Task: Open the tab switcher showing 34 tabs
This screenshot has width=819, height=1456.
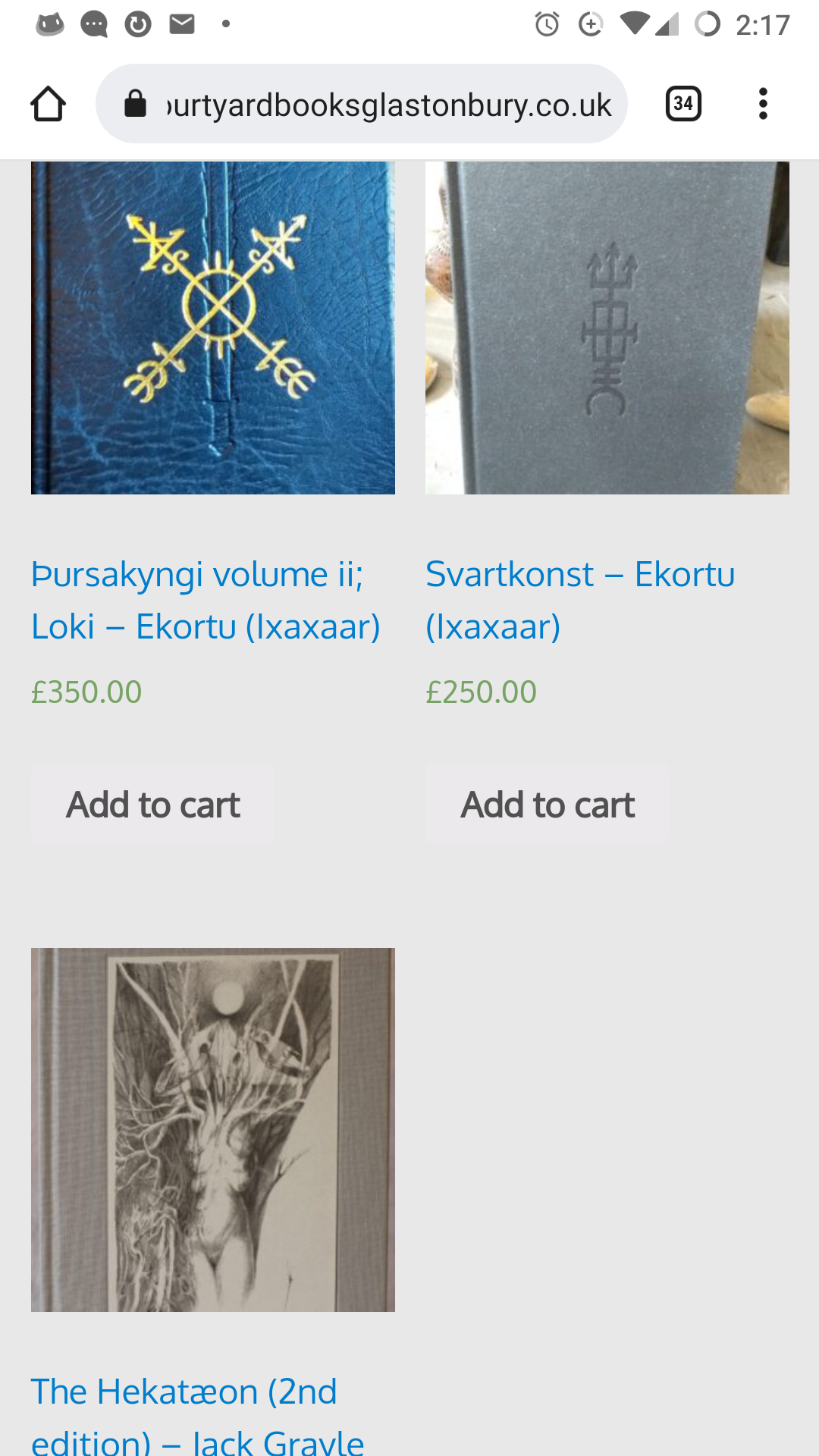Action: pos(682,104)
